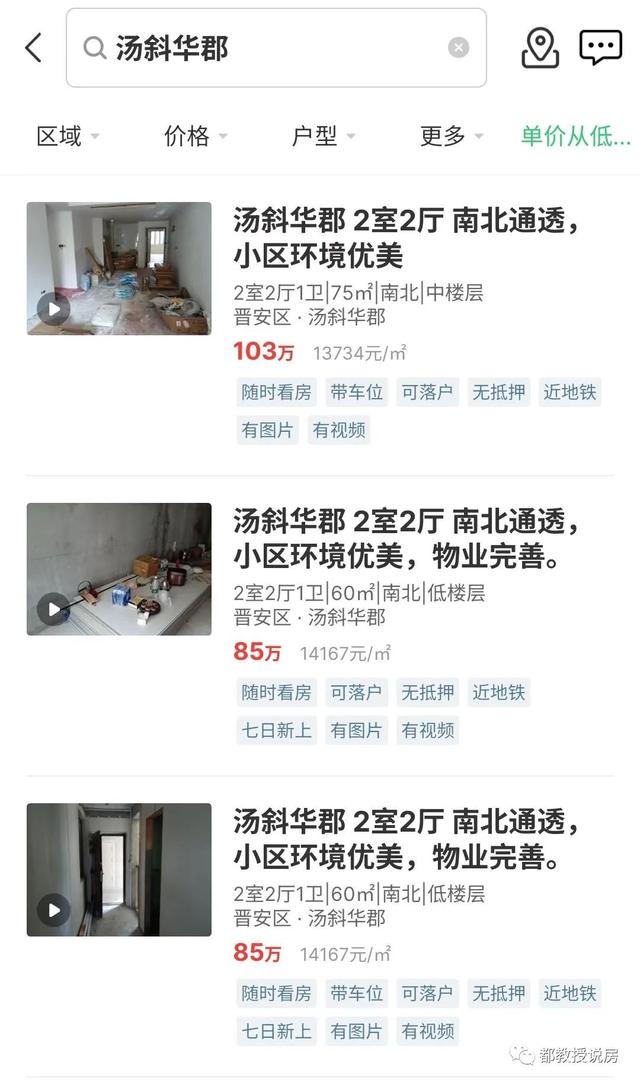Expand the 价格 filter dropdown
Viewport: 640px width, 1084px height.
click(x=195, y=136)
